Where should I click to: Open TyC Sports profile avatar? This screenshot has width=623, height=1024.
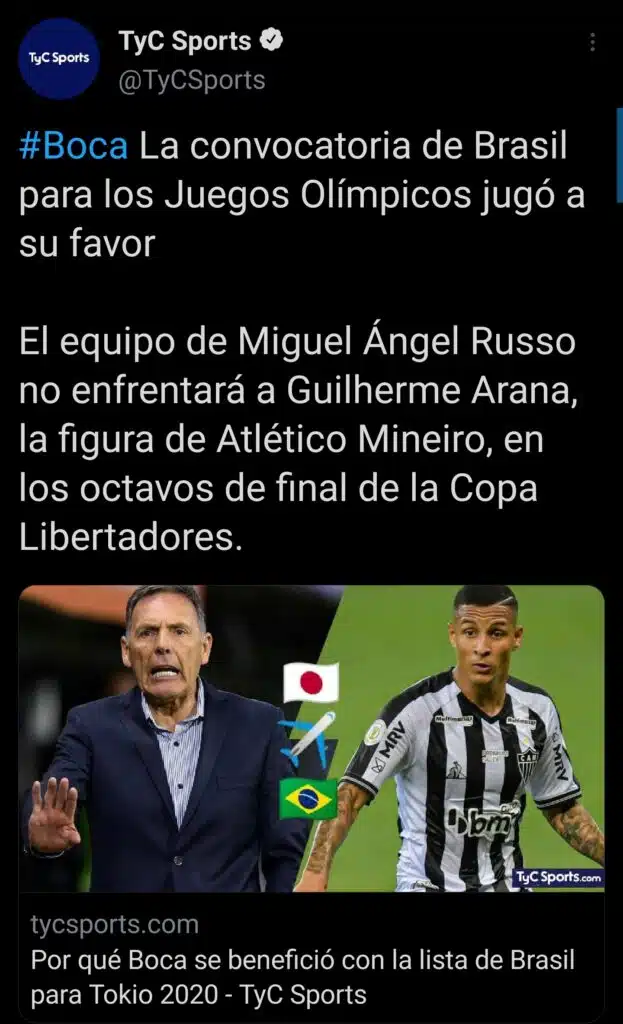click(x=59, y=58)
